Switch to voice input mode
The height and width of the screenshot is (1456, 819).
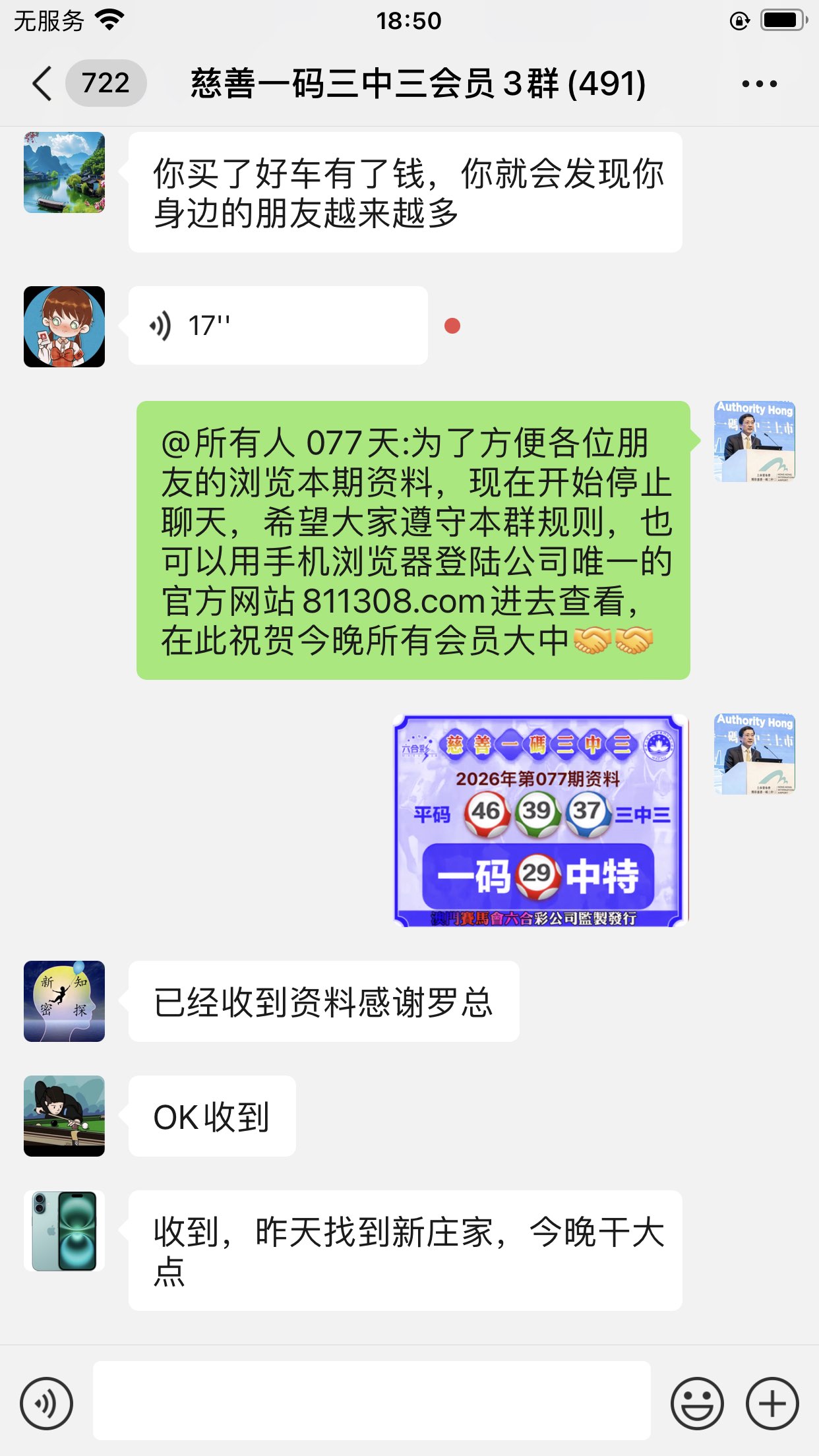click(x=46, y=1403)
